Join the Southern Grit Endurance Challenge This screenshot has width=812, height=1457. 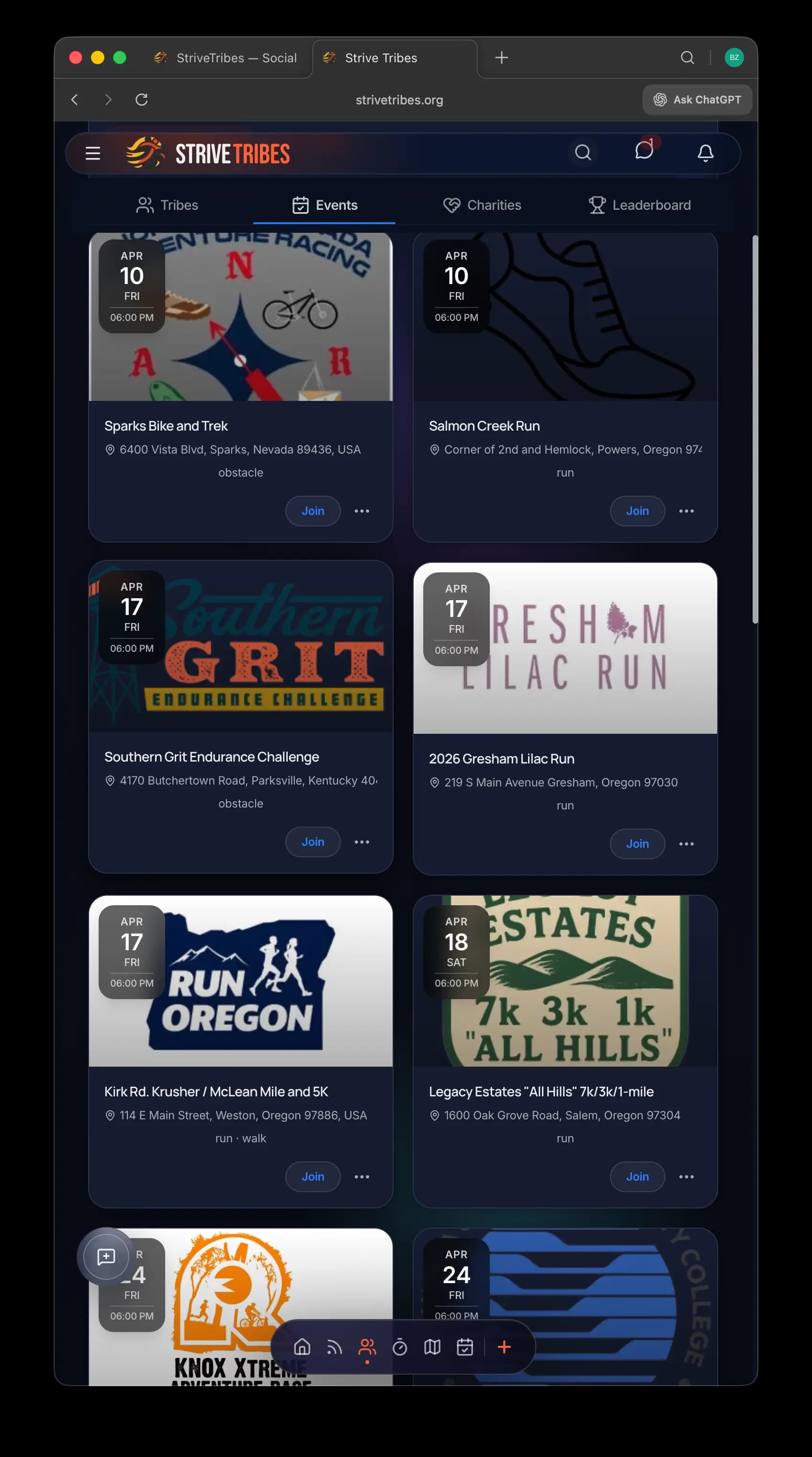(x=313, y=842)
